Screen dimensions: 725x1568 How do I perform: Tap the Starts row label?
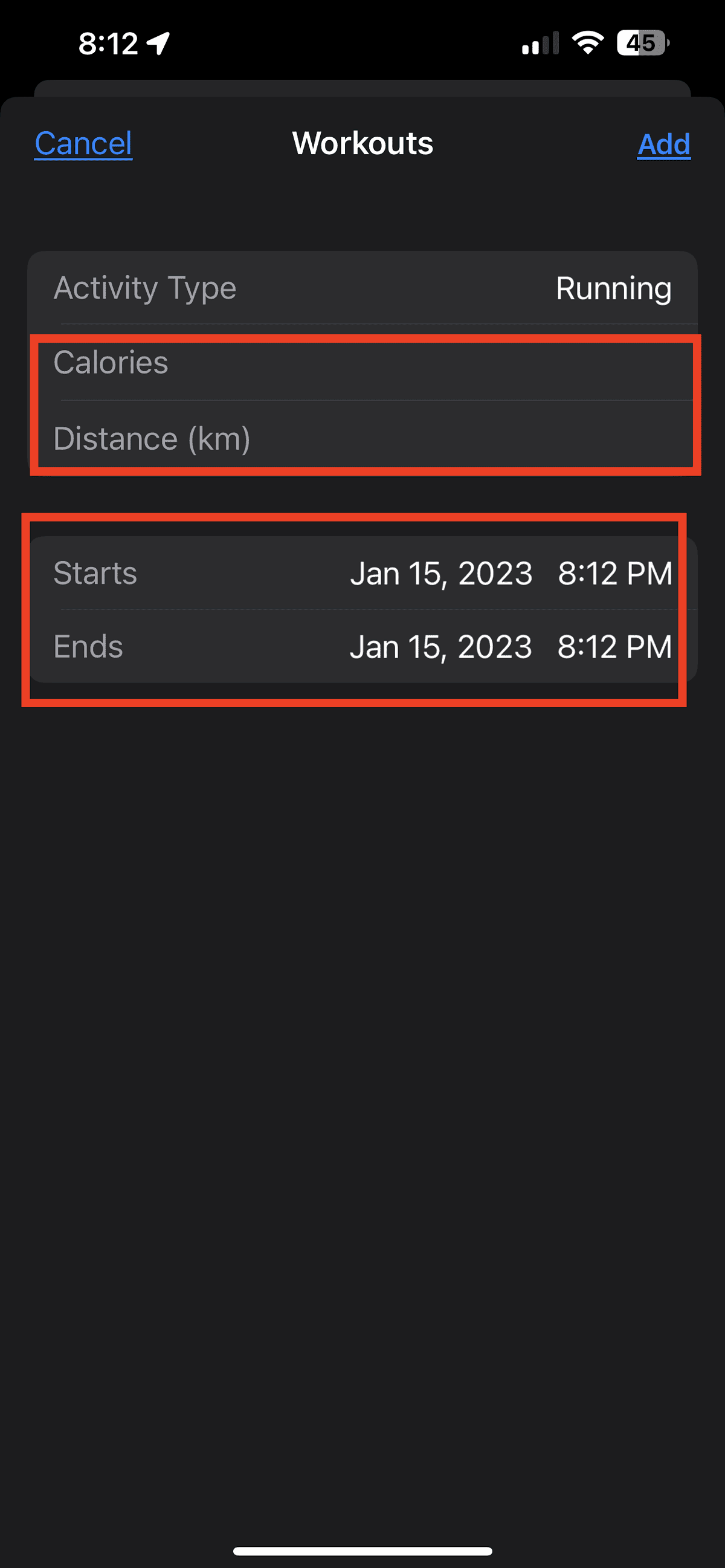point(95,572)
